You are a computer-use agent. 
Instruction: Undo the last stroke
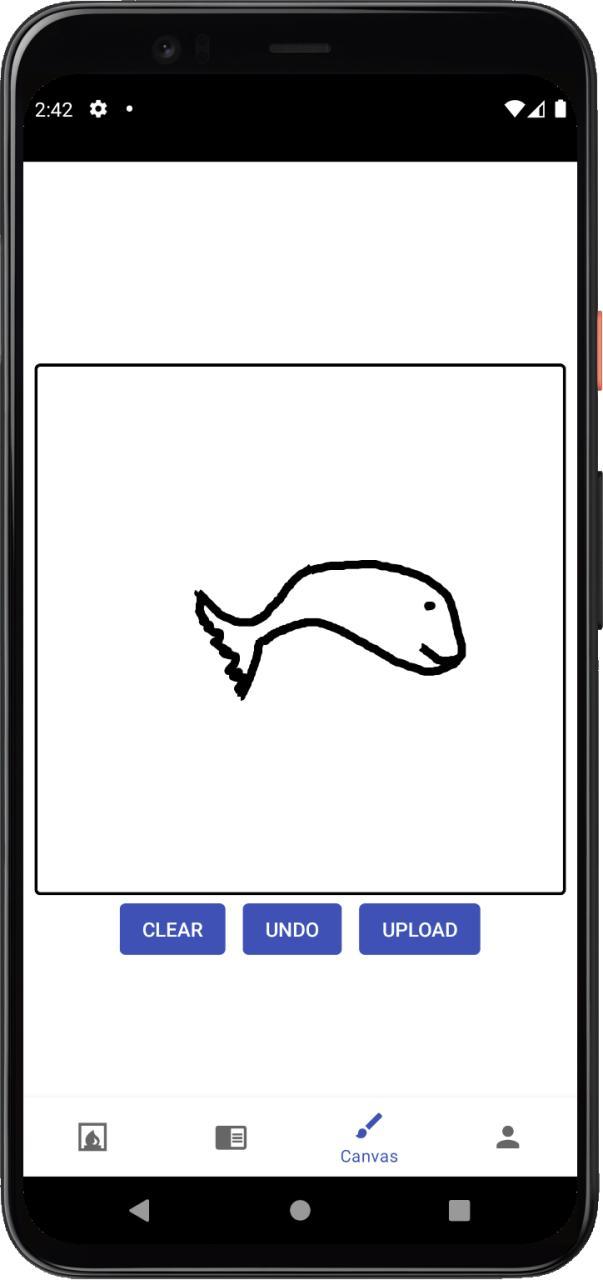292,929
